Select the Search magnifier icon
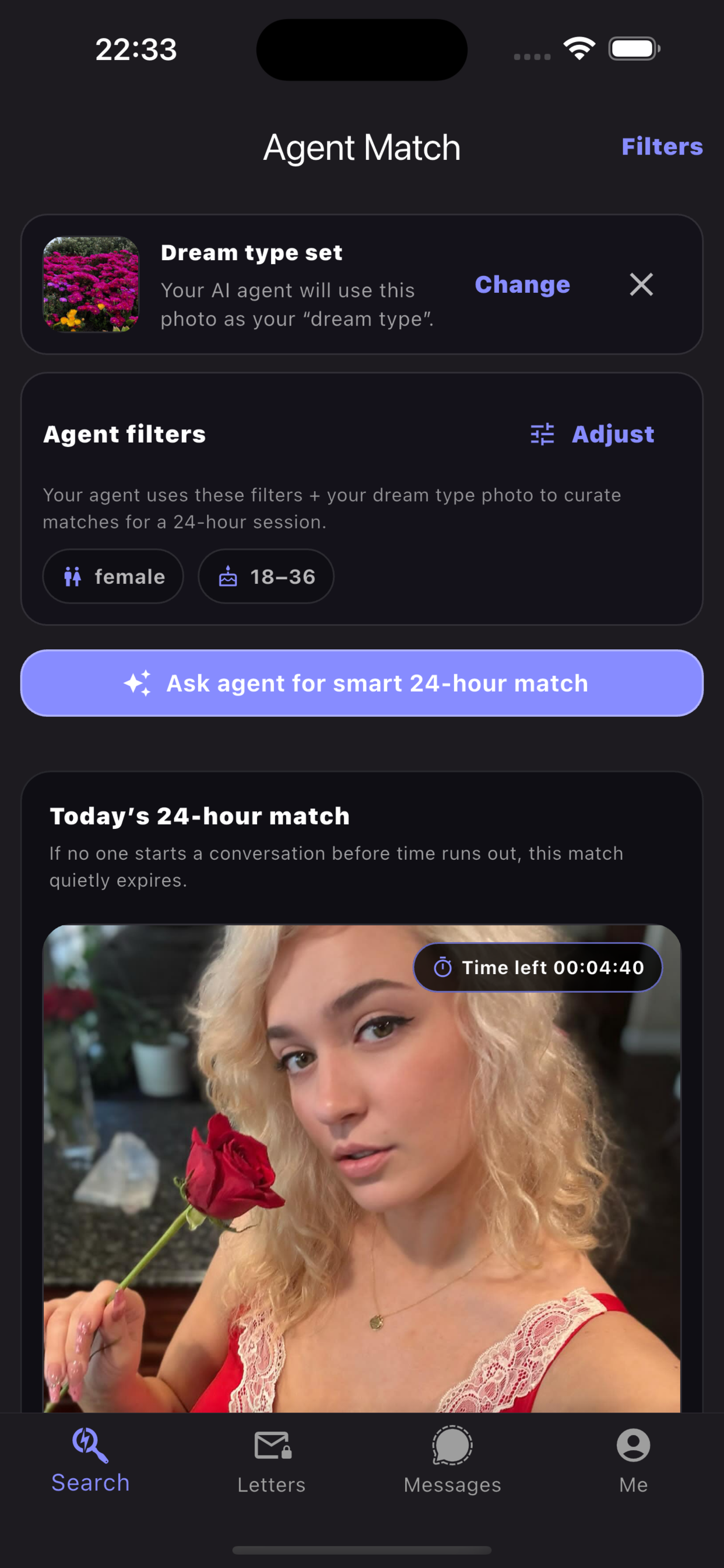724x1568 pixels. tap(89, 1442)
